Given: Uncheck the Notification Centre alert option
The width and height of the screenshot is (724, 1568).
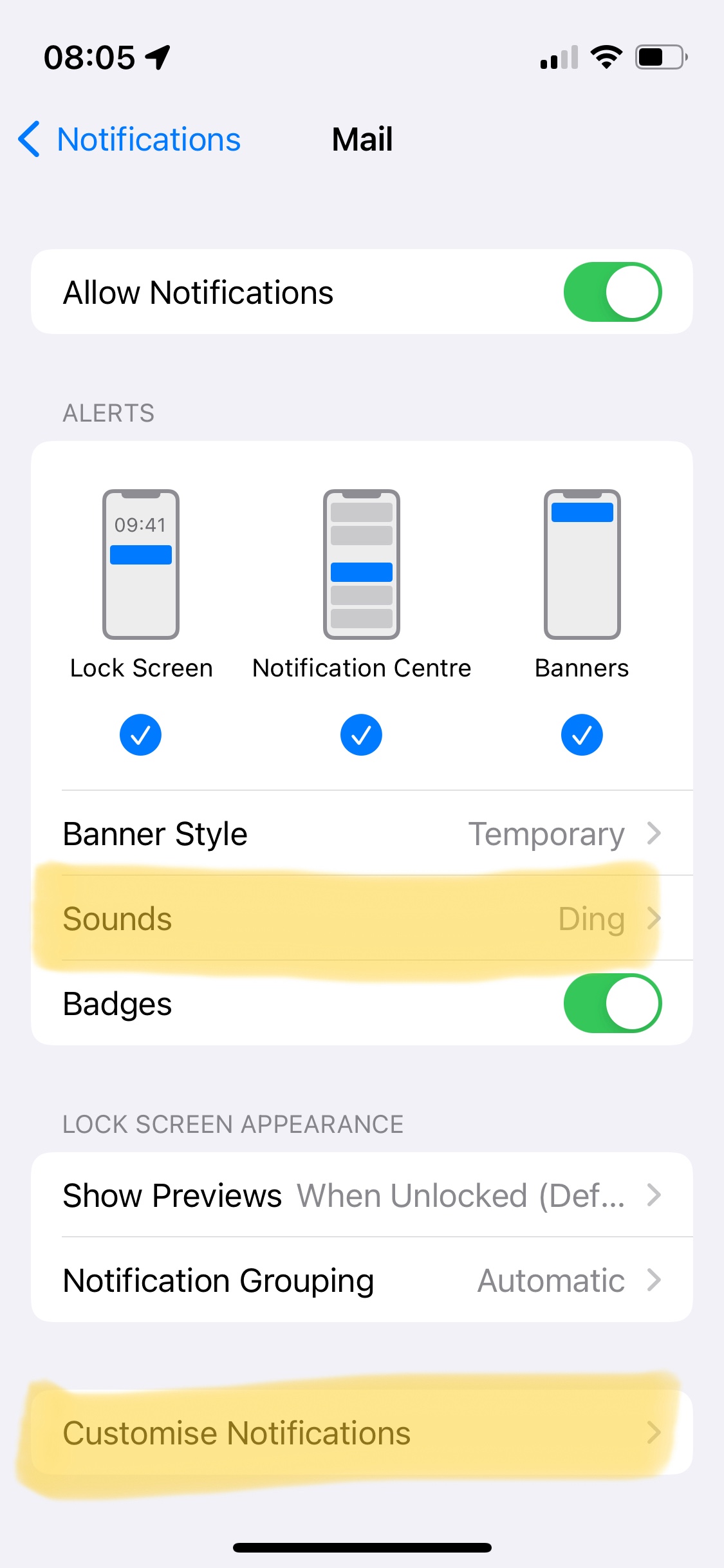Looking at the screenshot, I should (361, 734).
